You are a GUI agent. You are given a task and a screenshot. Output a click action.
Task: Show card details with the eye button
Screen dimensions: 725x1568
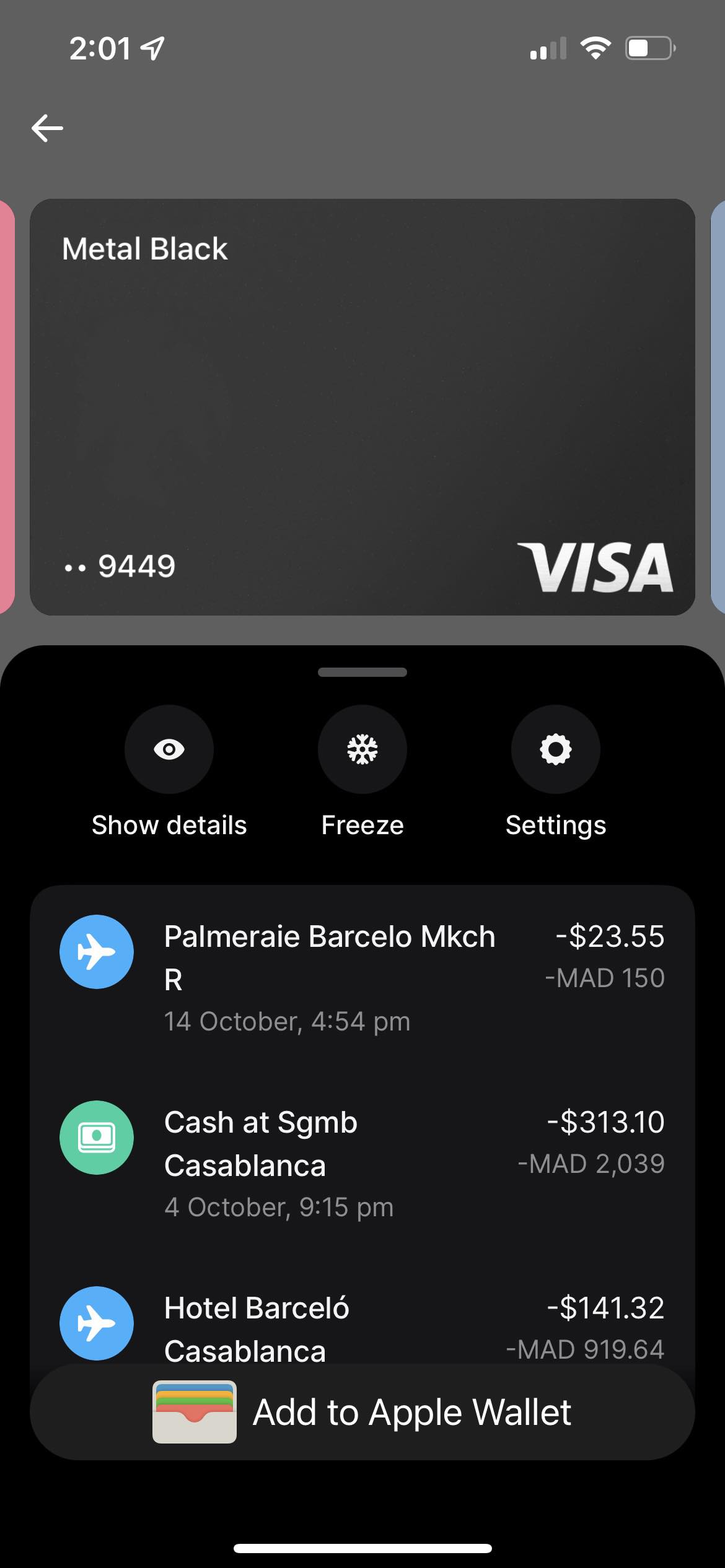[x=169, y=749]
